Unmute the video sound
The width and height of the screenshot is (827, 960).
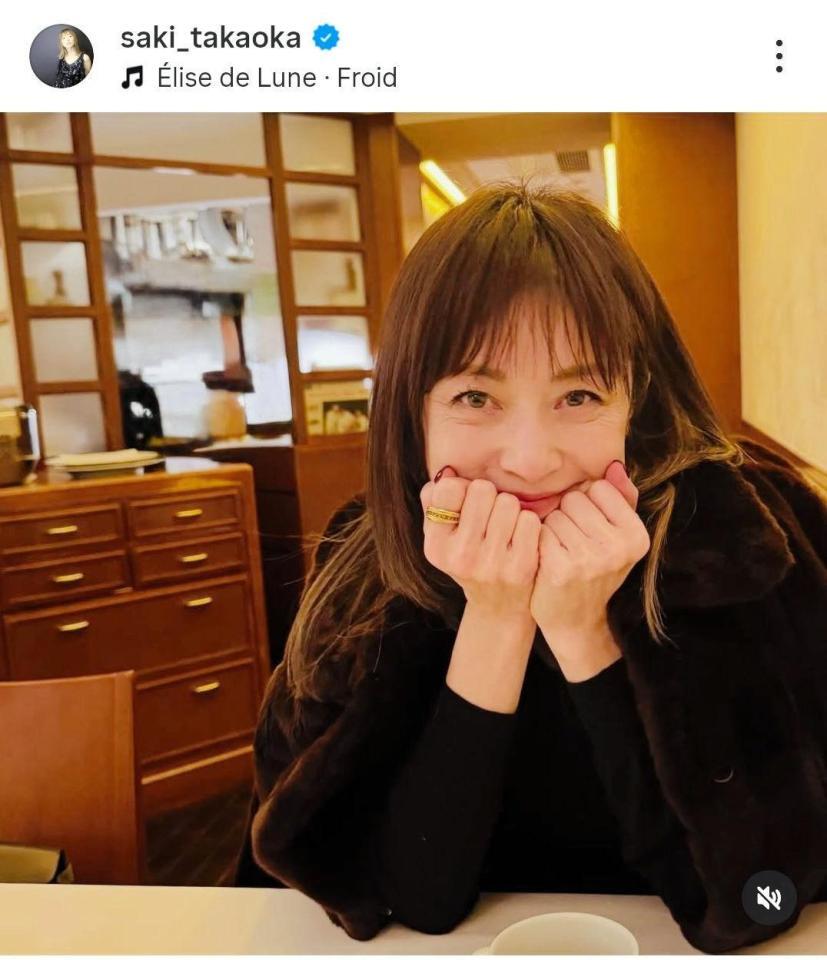click(x=768, y=897)
